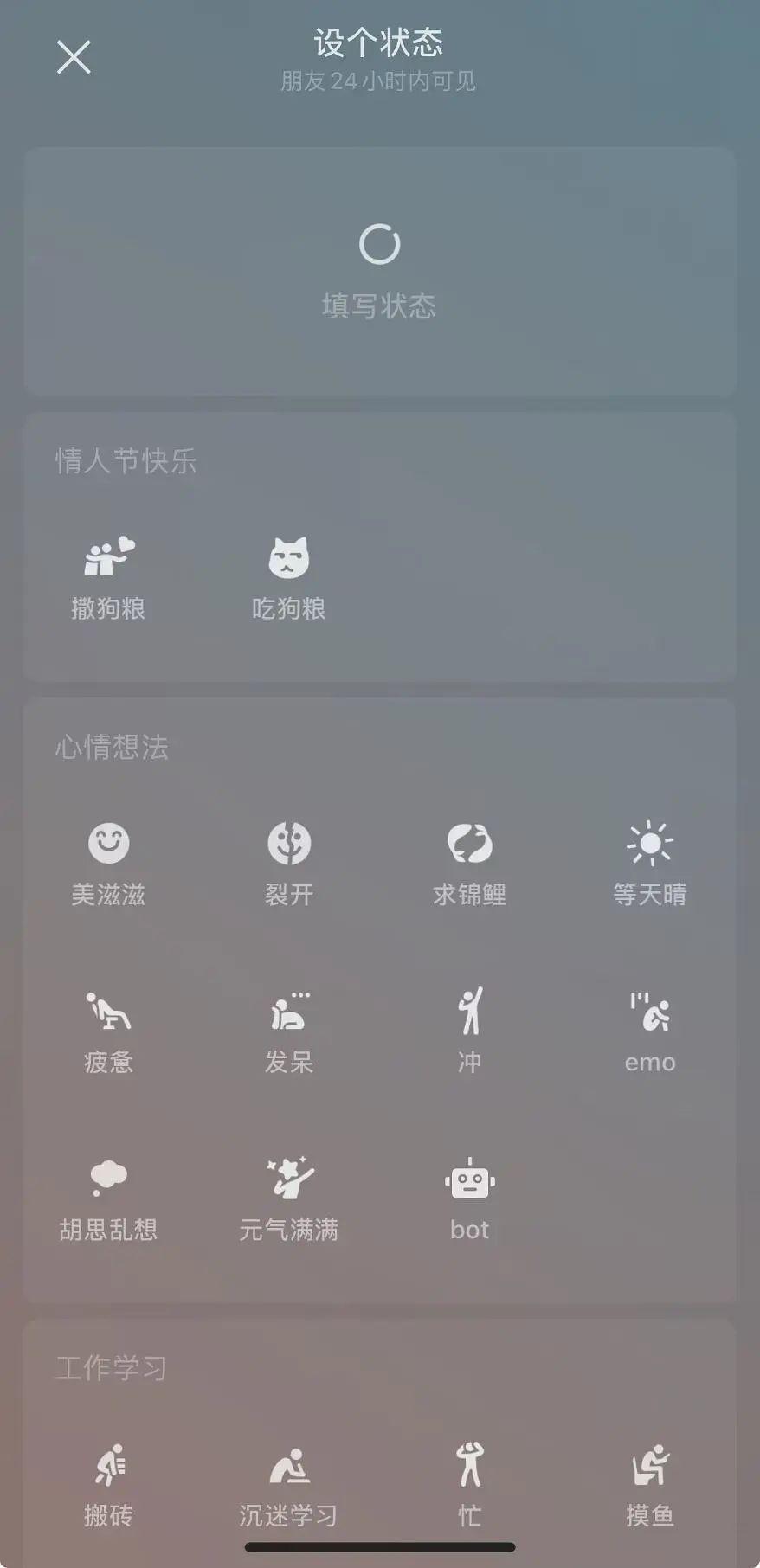The height and width of the screenshot is (1568, 760).
Task: Select the 沉迷学习 status
Action: click(288, 1486)
